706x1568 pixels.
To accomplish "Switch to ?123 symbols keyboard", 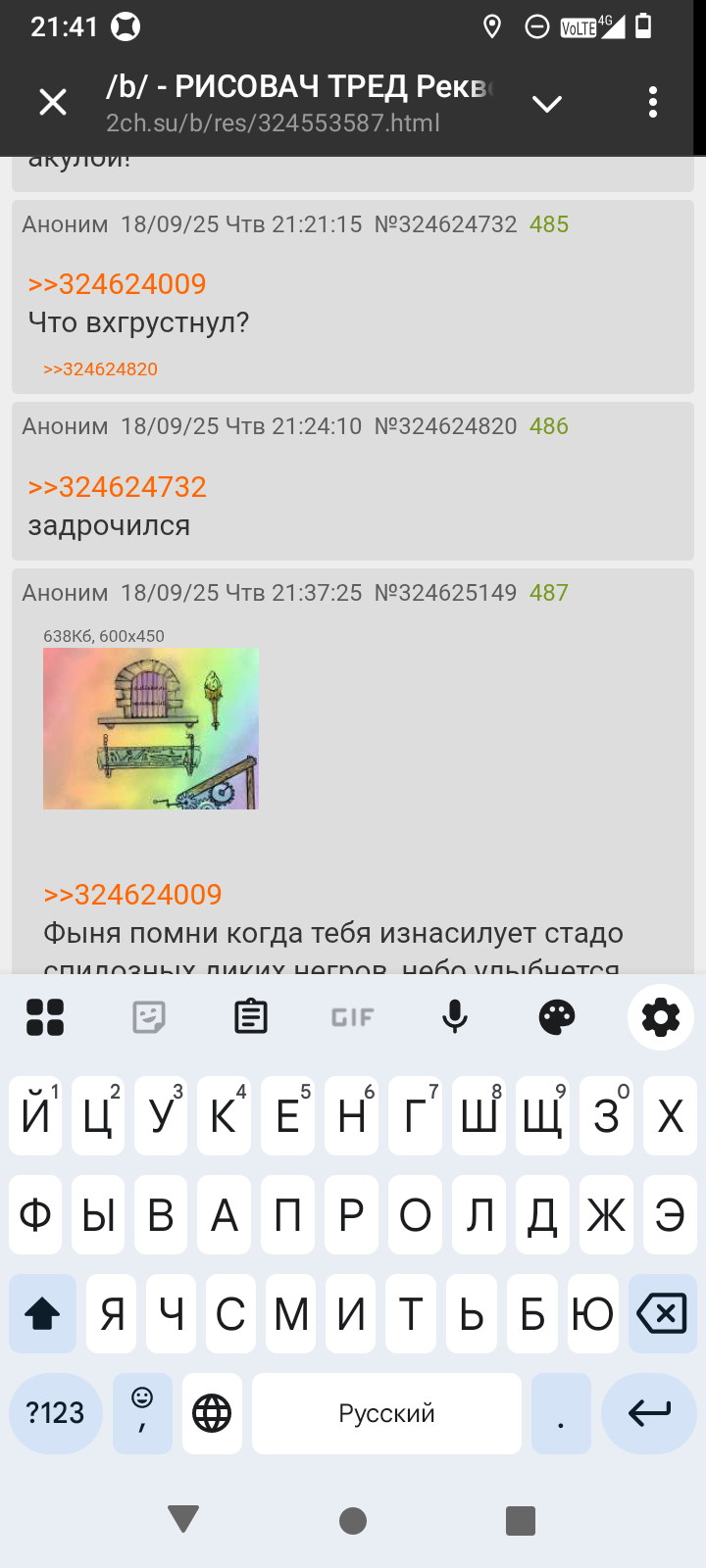I will tap(55, 1413).
